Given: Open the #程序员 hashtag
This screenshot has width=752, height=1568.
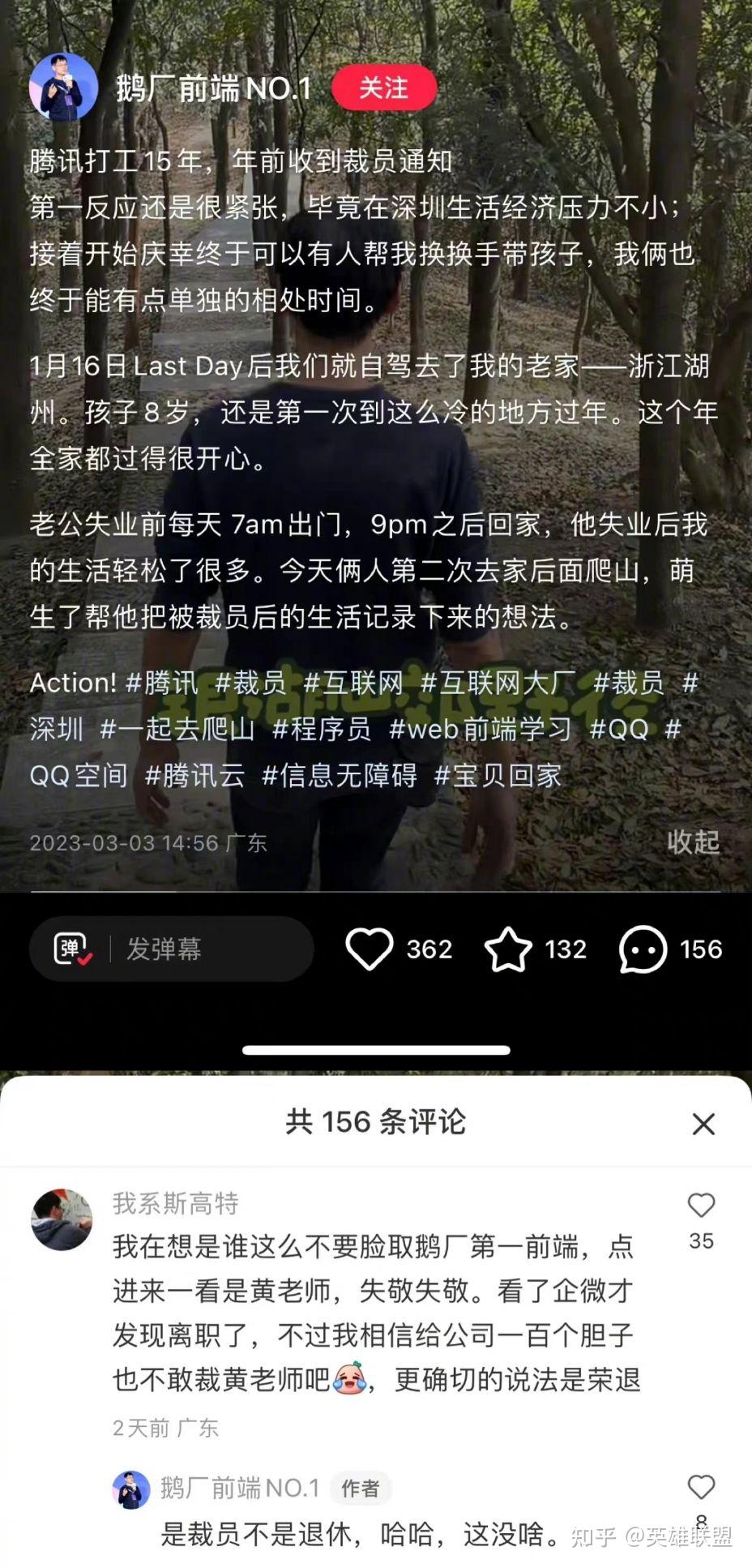Looking at the screenshot, I should coord(325,730).
